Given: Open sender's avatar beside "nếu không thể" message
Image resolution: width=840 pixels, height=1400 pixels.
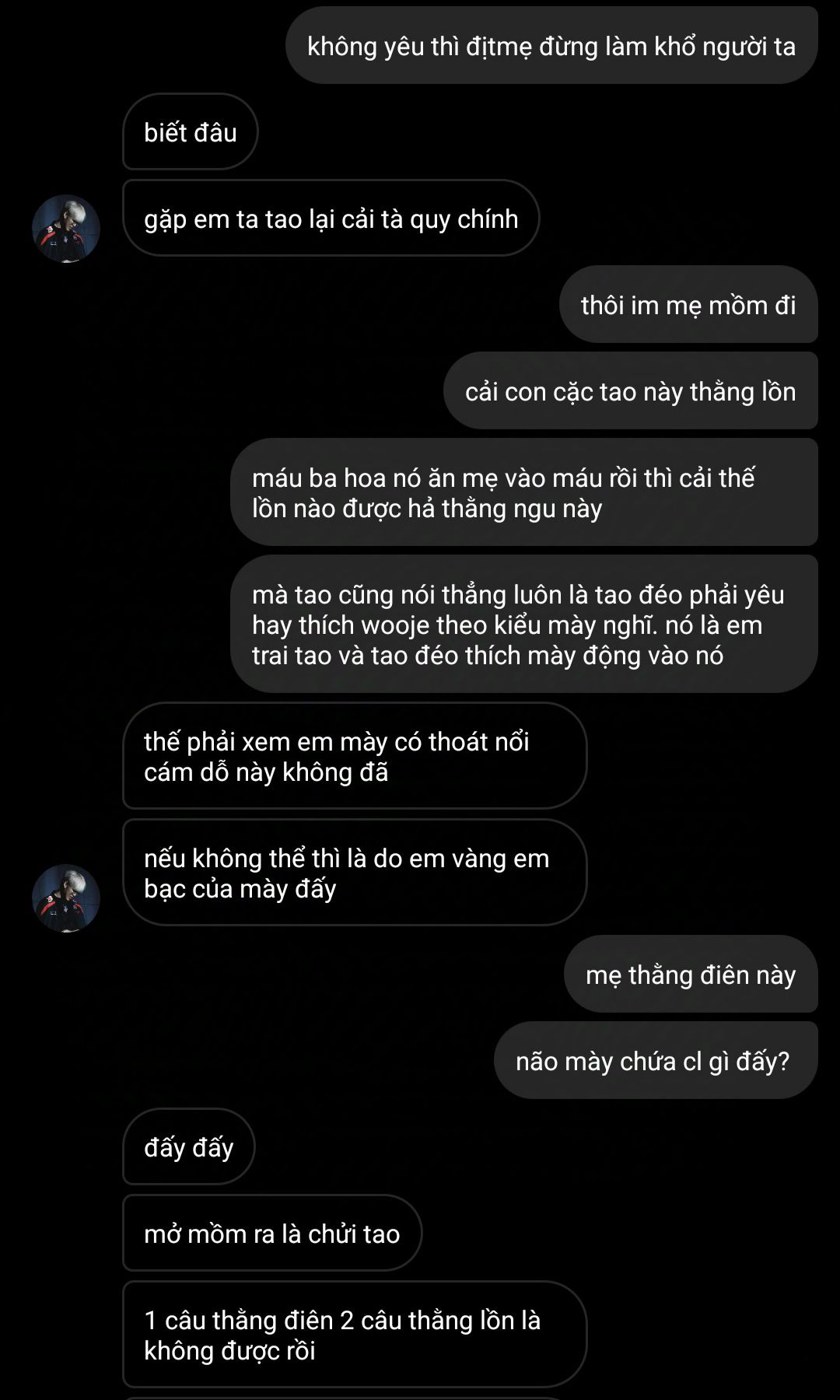Looking at the screenshot, I should click(x=66, y=898).
